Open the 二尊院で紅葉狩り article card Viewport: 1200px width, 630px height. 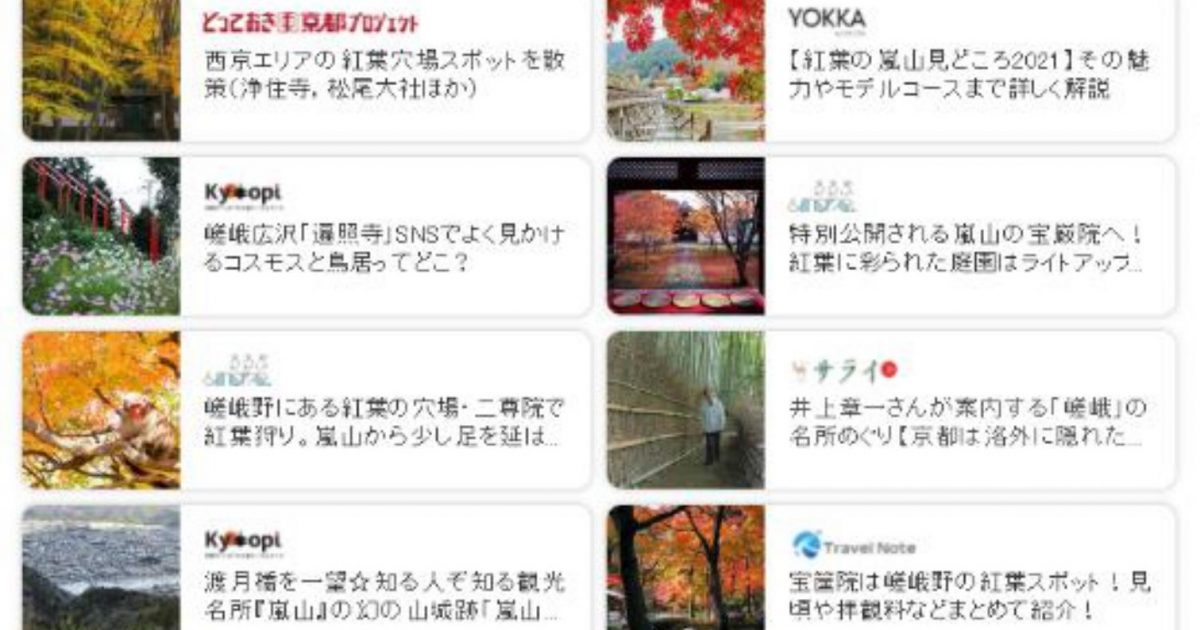pos(384,423)
